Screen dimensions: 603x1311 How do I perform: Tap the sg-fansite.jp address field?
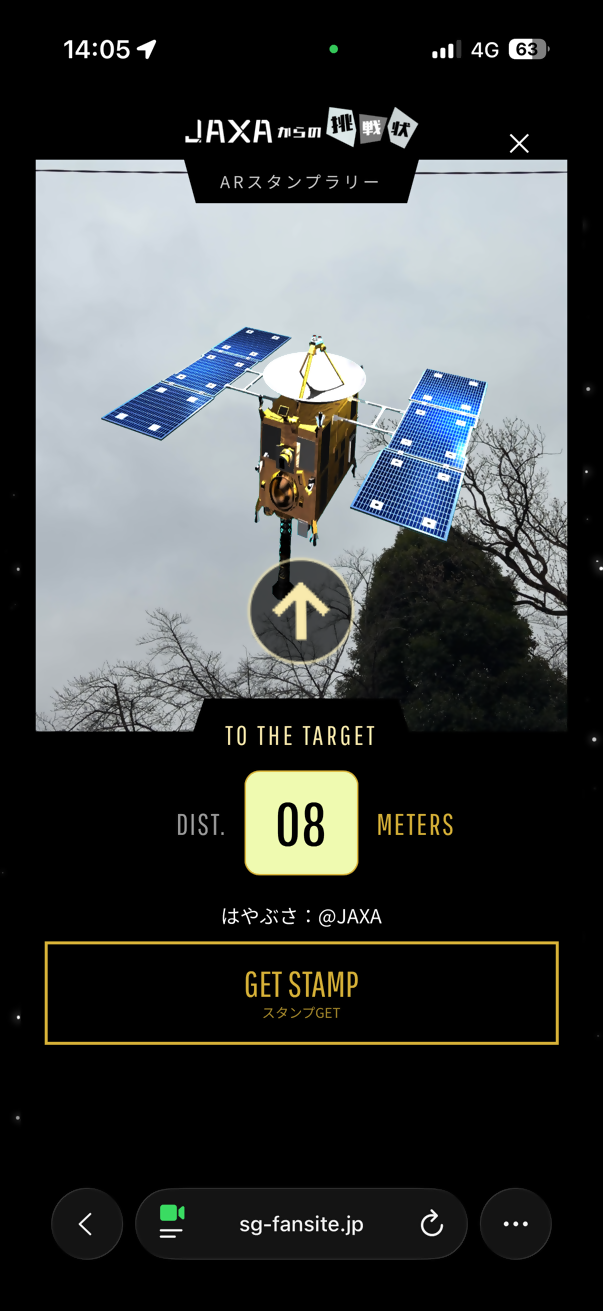tap(301, 1224)
